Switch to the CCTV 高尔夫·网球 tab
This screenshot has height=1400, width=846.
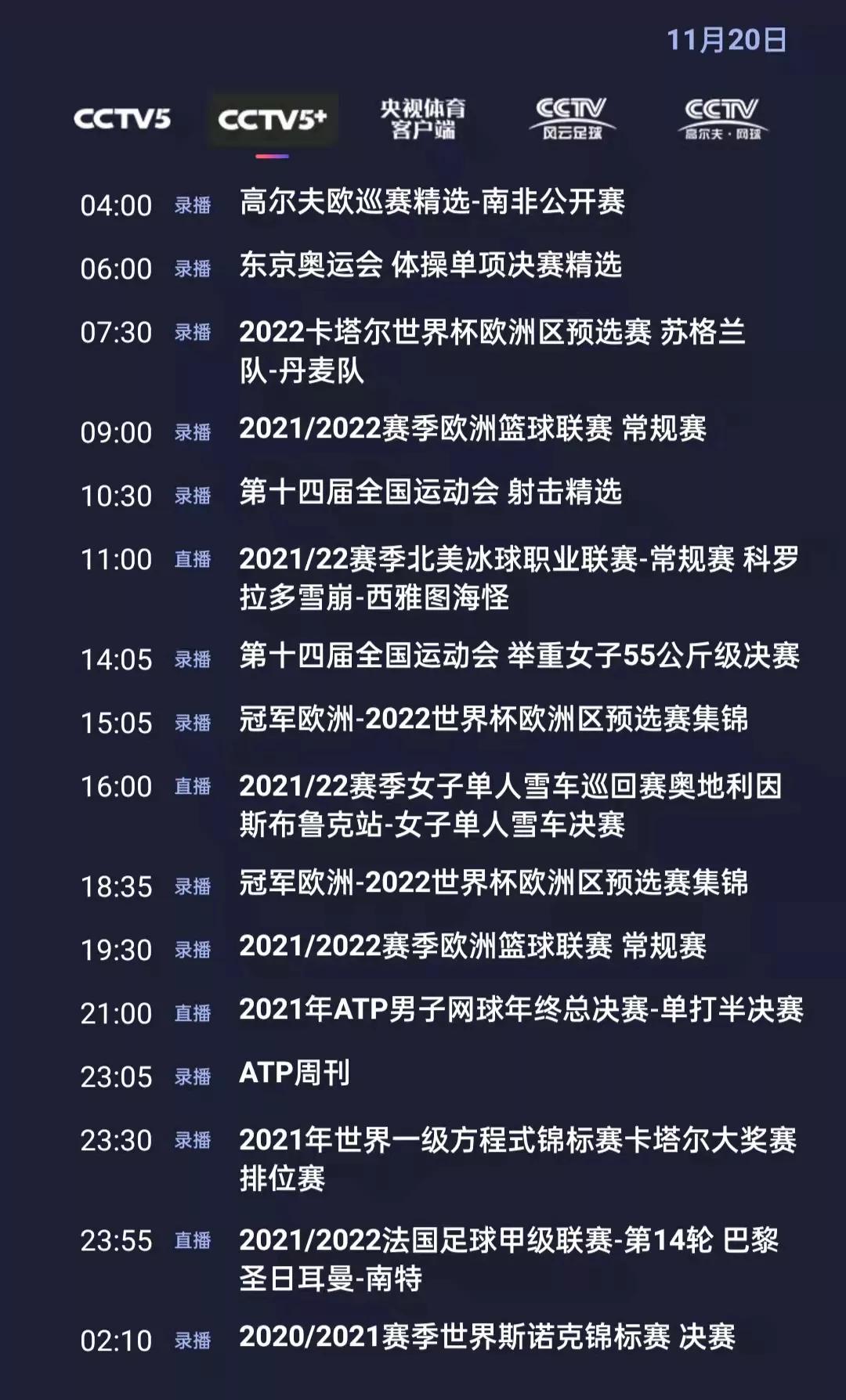722,119
